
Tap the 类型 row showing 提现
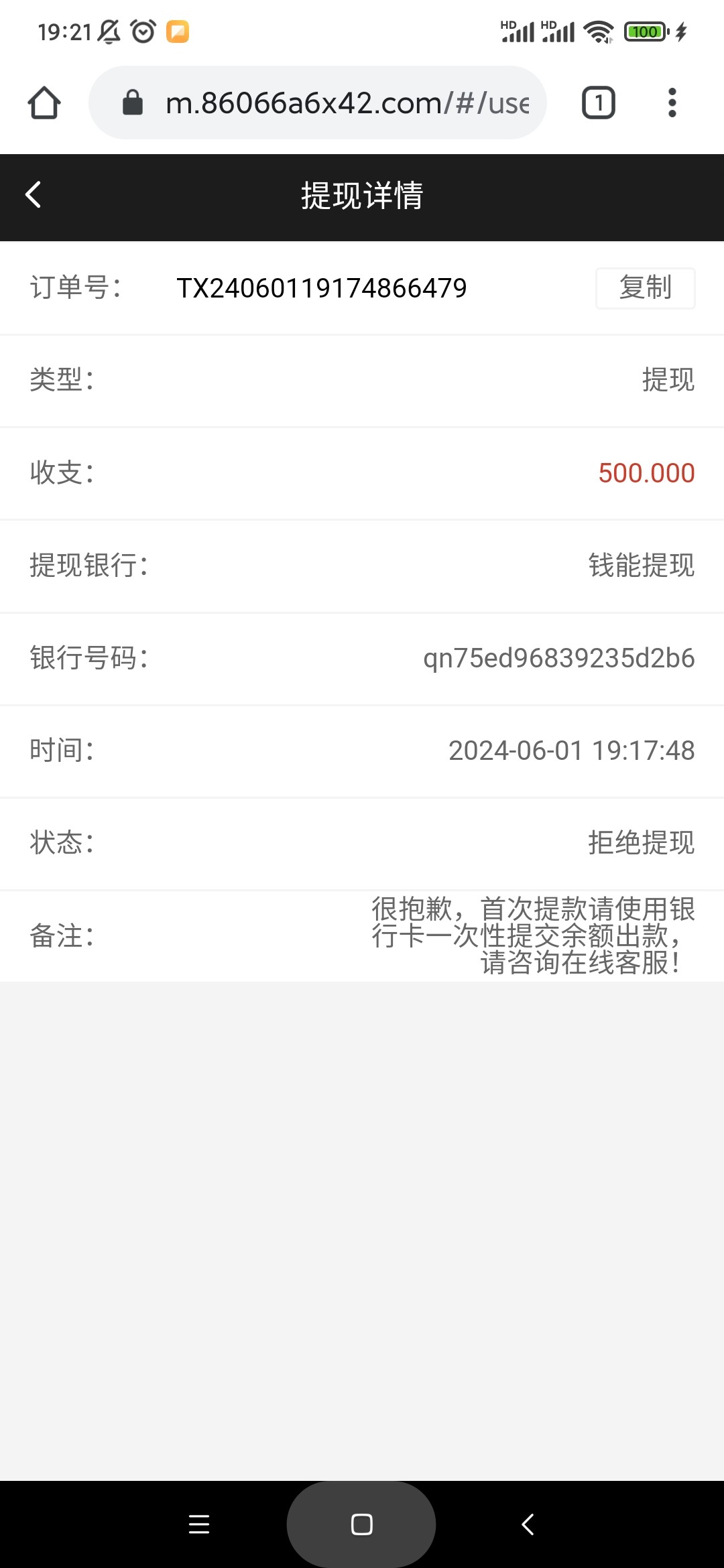pyautogui.click(x=362, y=381)
